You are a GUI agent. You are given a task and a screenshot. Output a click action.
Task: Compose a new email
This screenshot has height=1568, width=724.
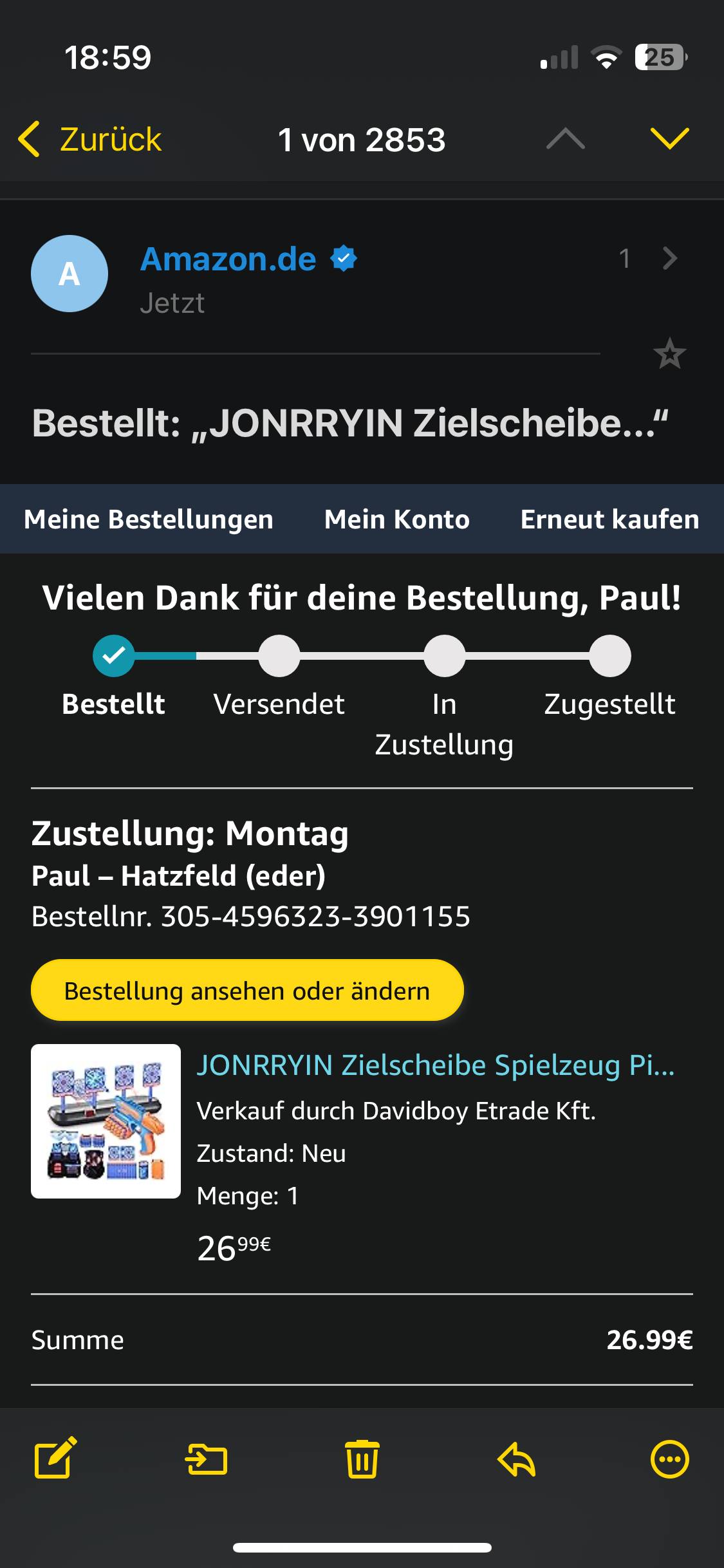pos(55,1459)
